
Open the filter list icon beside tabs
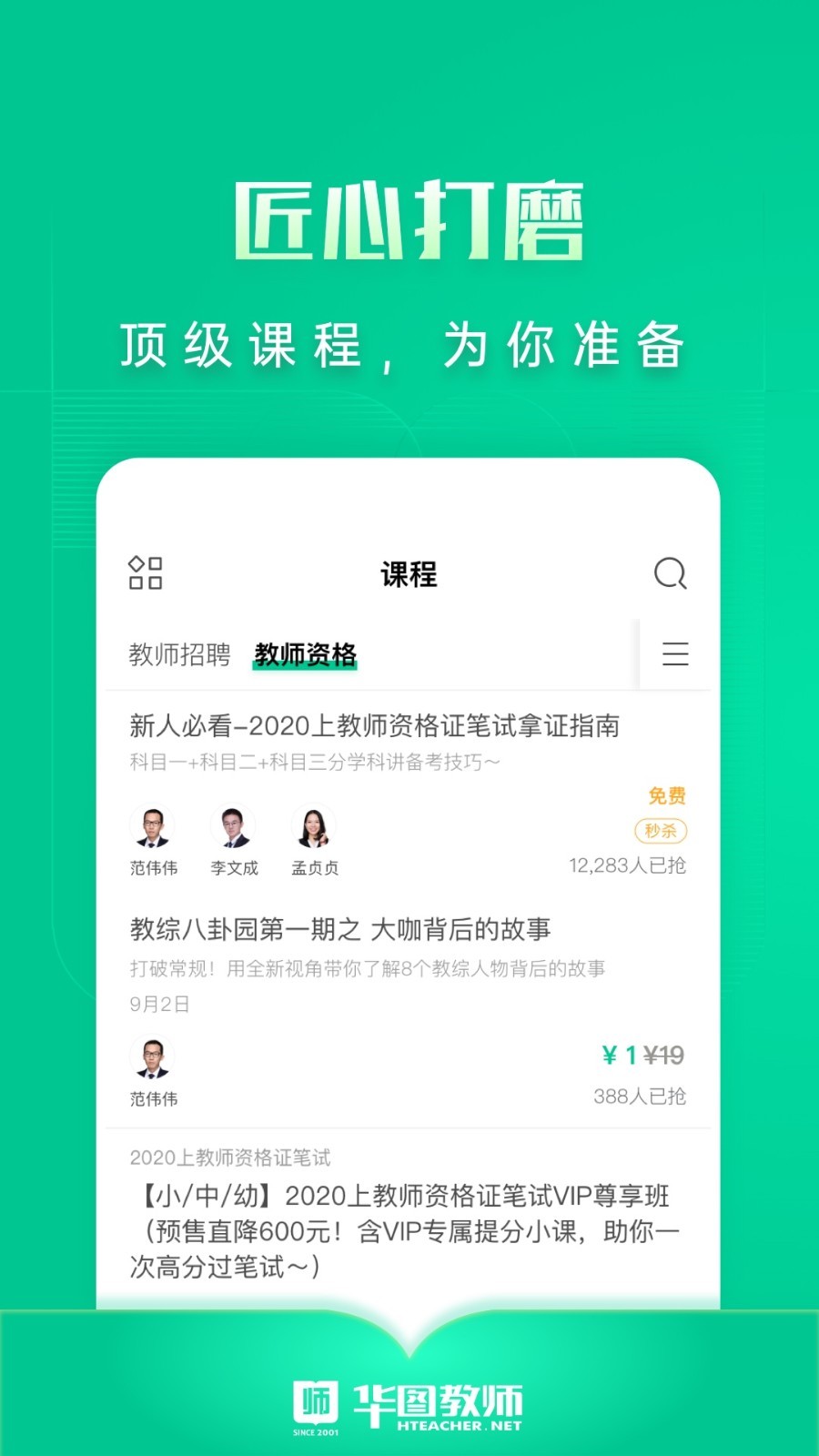point(675,655)
